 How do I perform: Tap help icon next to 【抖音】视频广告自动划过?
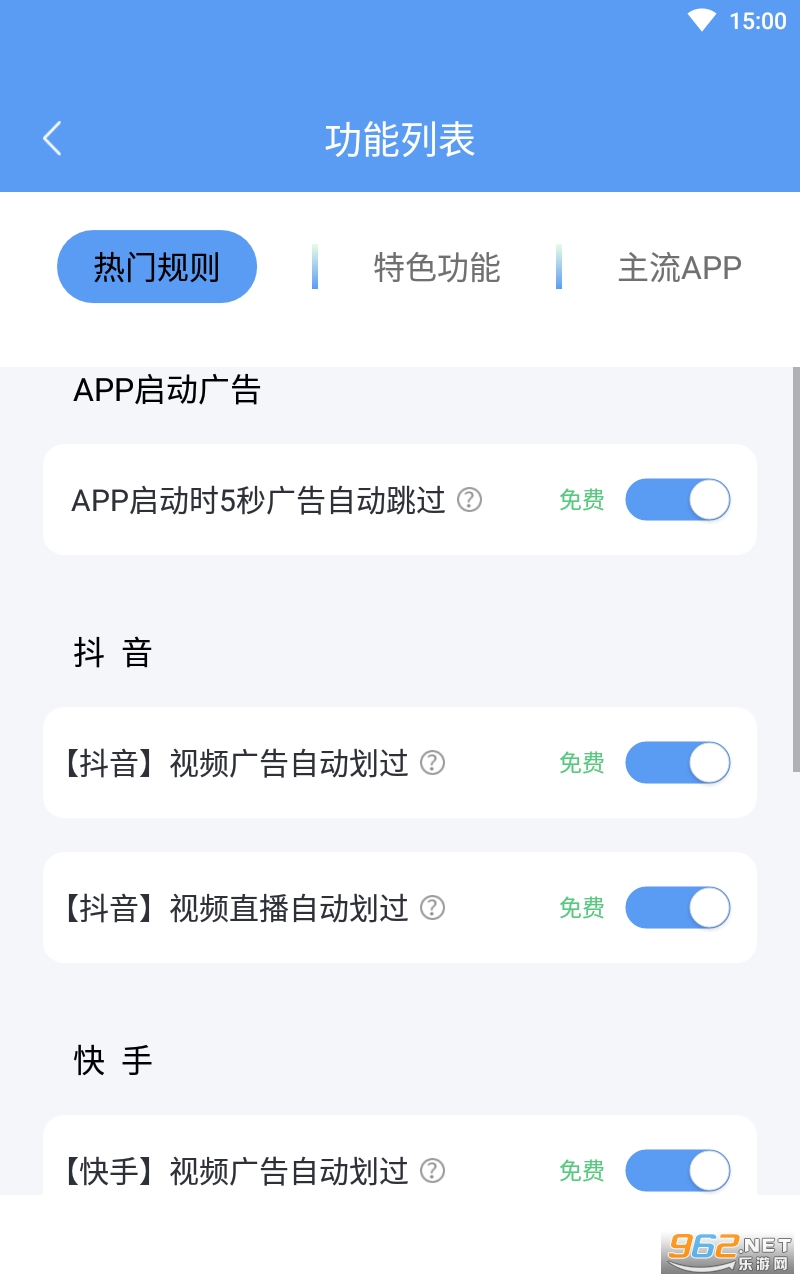pos(432,763)
